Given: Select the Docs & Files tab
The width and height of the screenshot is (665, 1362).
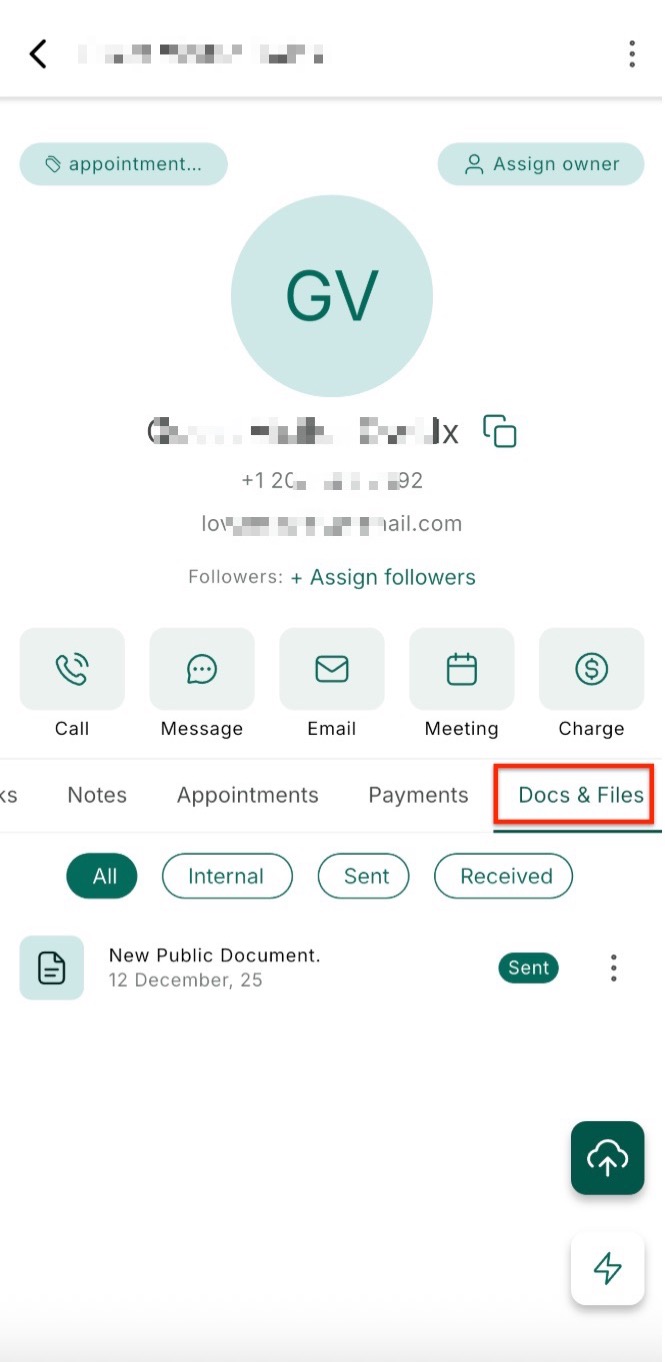Looking at the screenshot, I should click(x=580, y=795).
